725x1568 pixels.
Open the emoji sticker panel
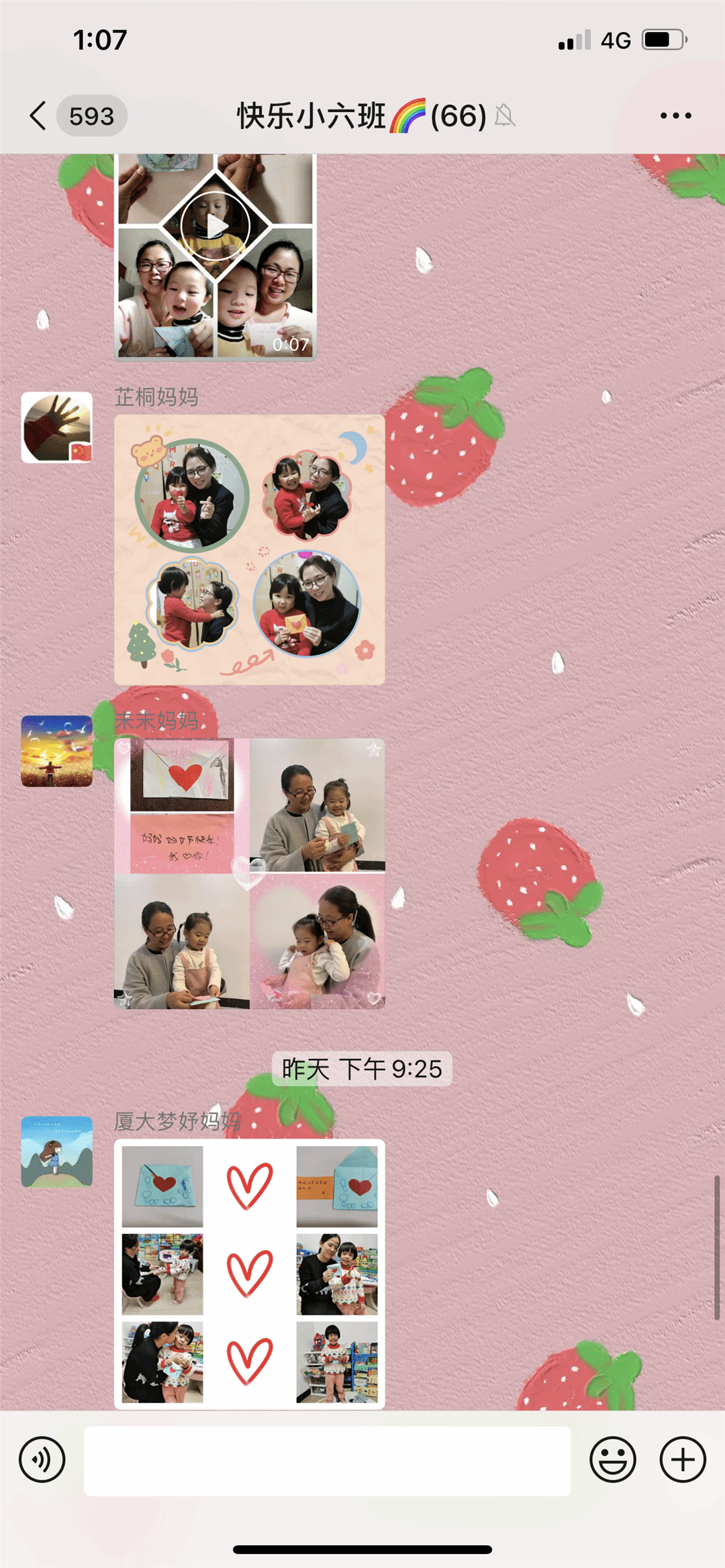click(612, 1459)
